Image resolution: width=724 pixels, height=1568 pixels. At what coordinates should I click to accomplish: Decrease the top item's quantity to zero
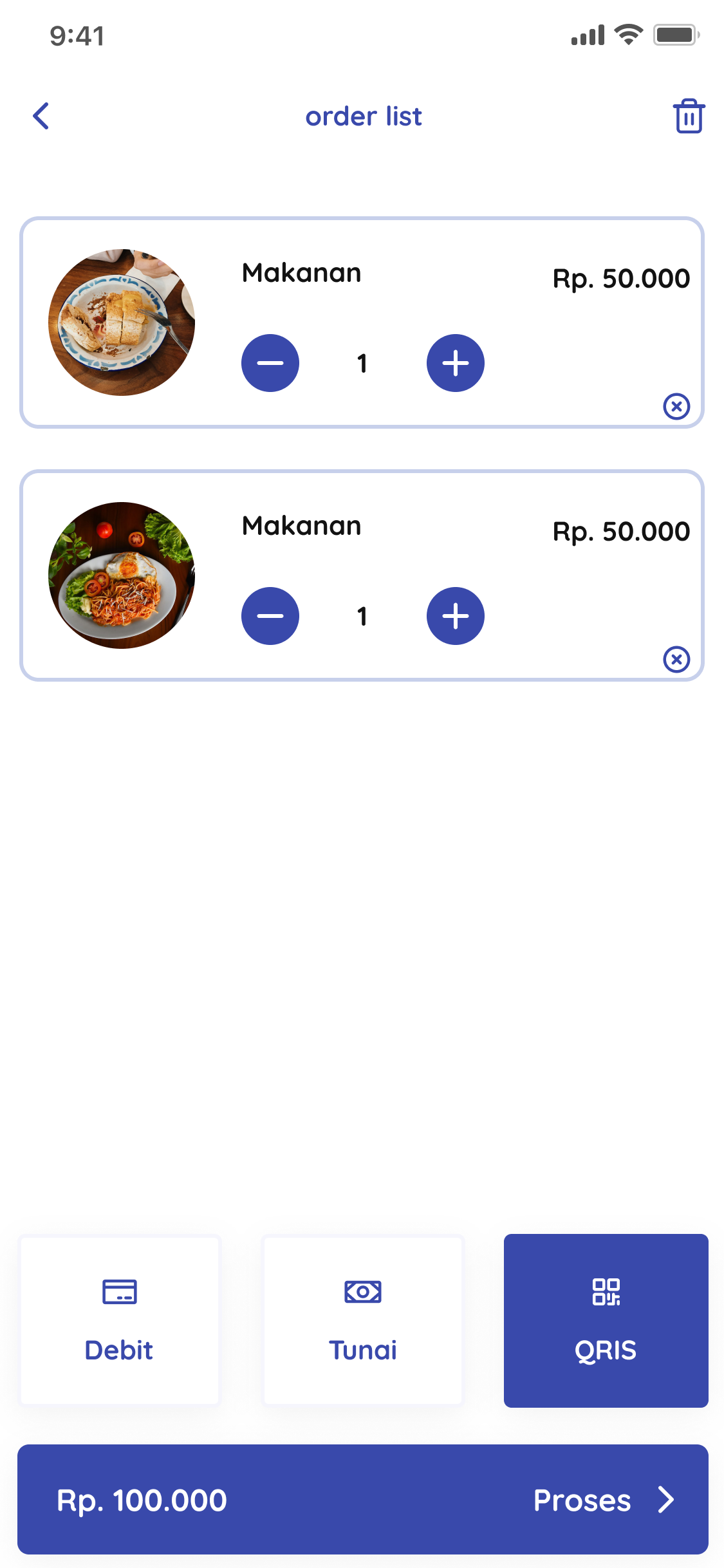point(270,362)
